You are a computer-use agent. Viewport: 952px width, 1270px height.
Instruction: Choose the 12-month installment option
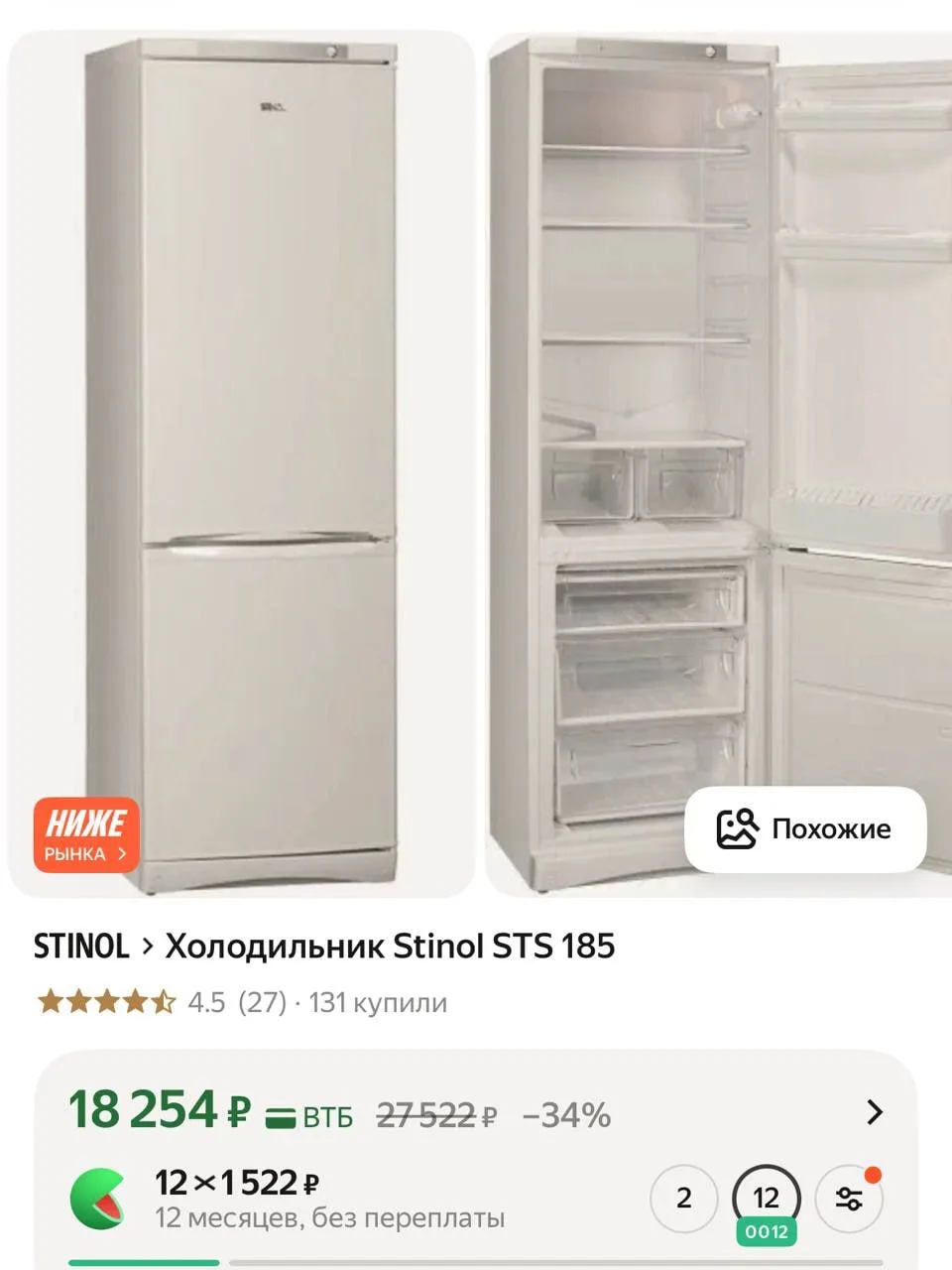766,1199
